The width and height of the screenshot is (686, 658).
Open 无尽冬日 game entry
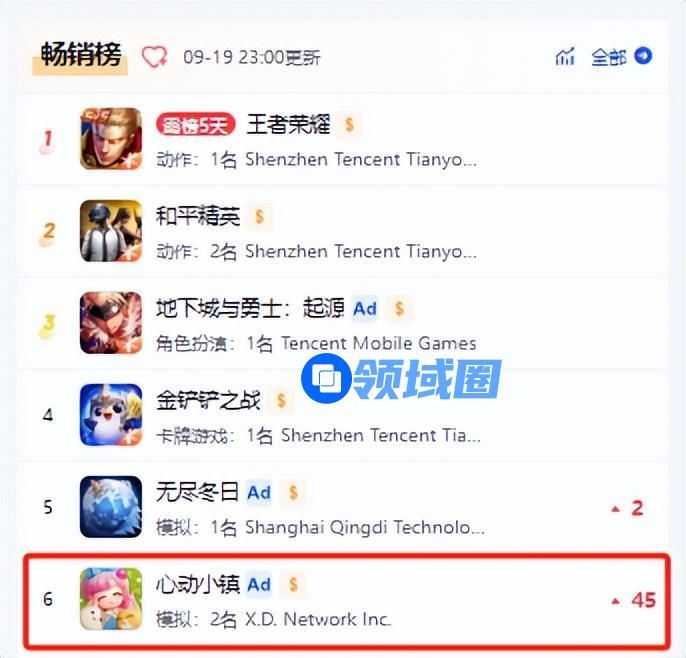point(198,492)
